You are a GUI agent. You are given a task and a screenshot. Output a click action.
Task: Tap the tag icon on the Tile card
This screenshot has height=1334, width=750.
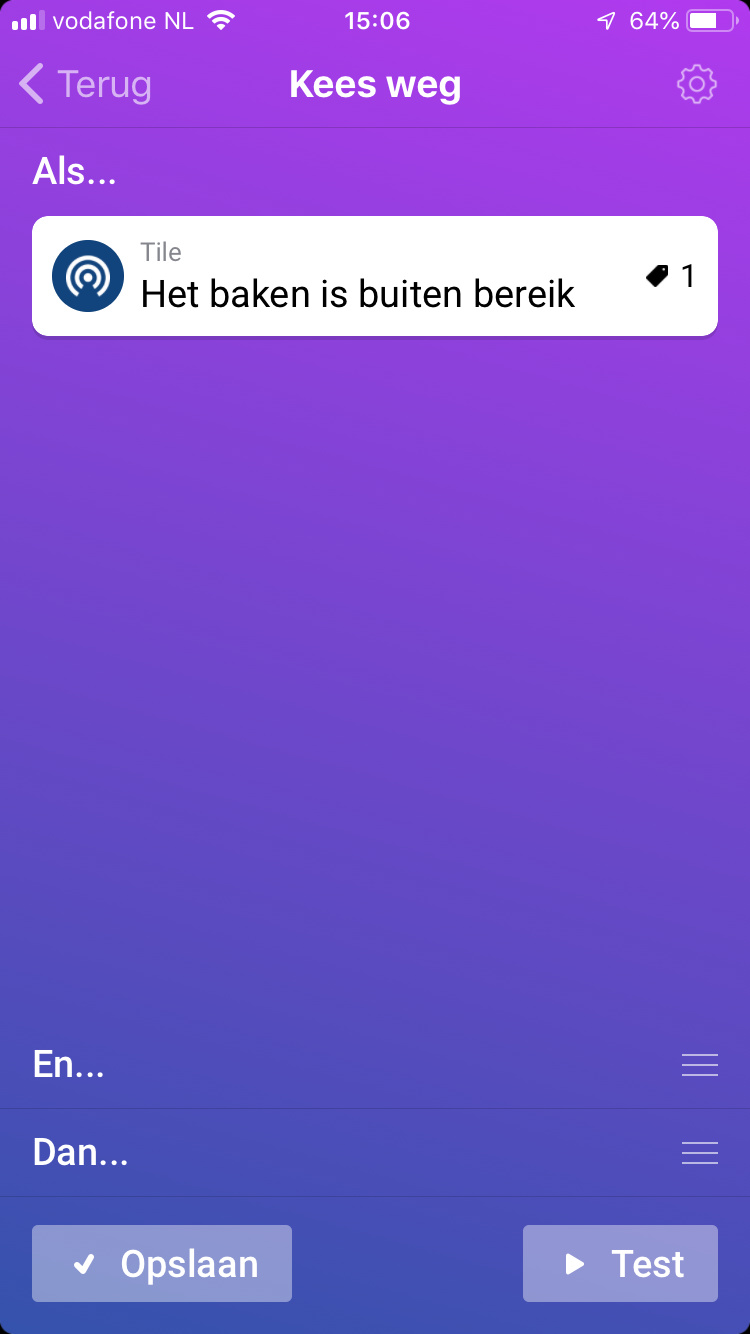tap(657, 276)
